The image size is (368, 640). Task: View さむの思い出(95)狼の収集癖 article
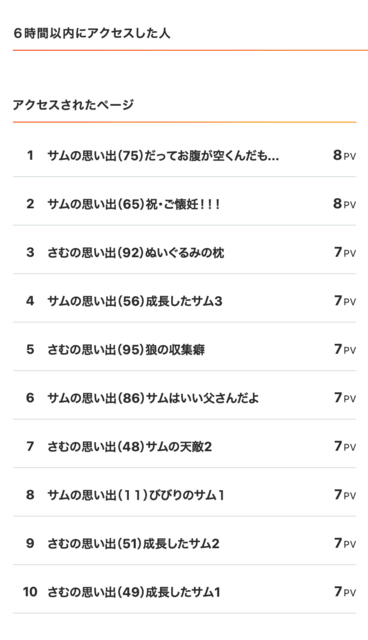click(126, 350)
